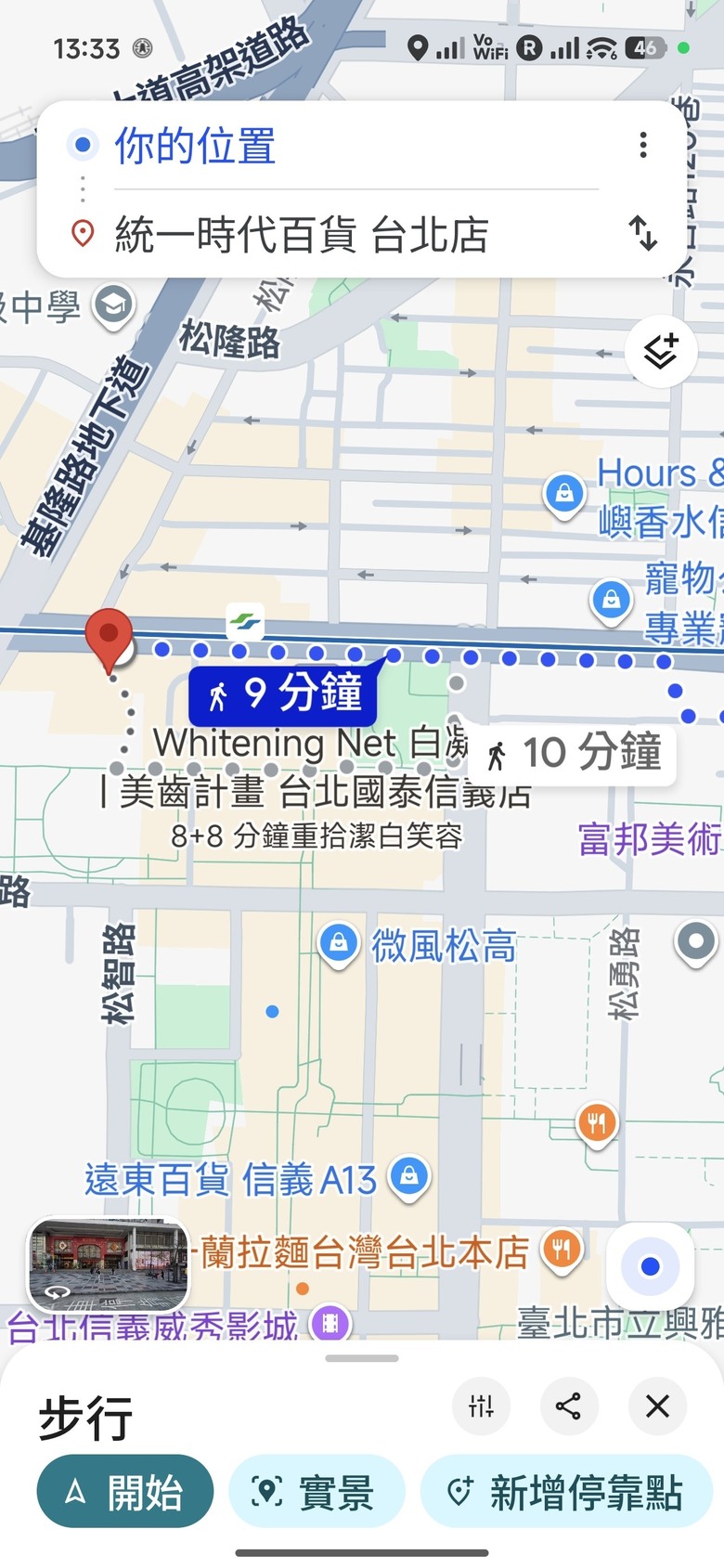
Task: Open the overflow menu beside 你的位置
Action: tap(643, 145)
